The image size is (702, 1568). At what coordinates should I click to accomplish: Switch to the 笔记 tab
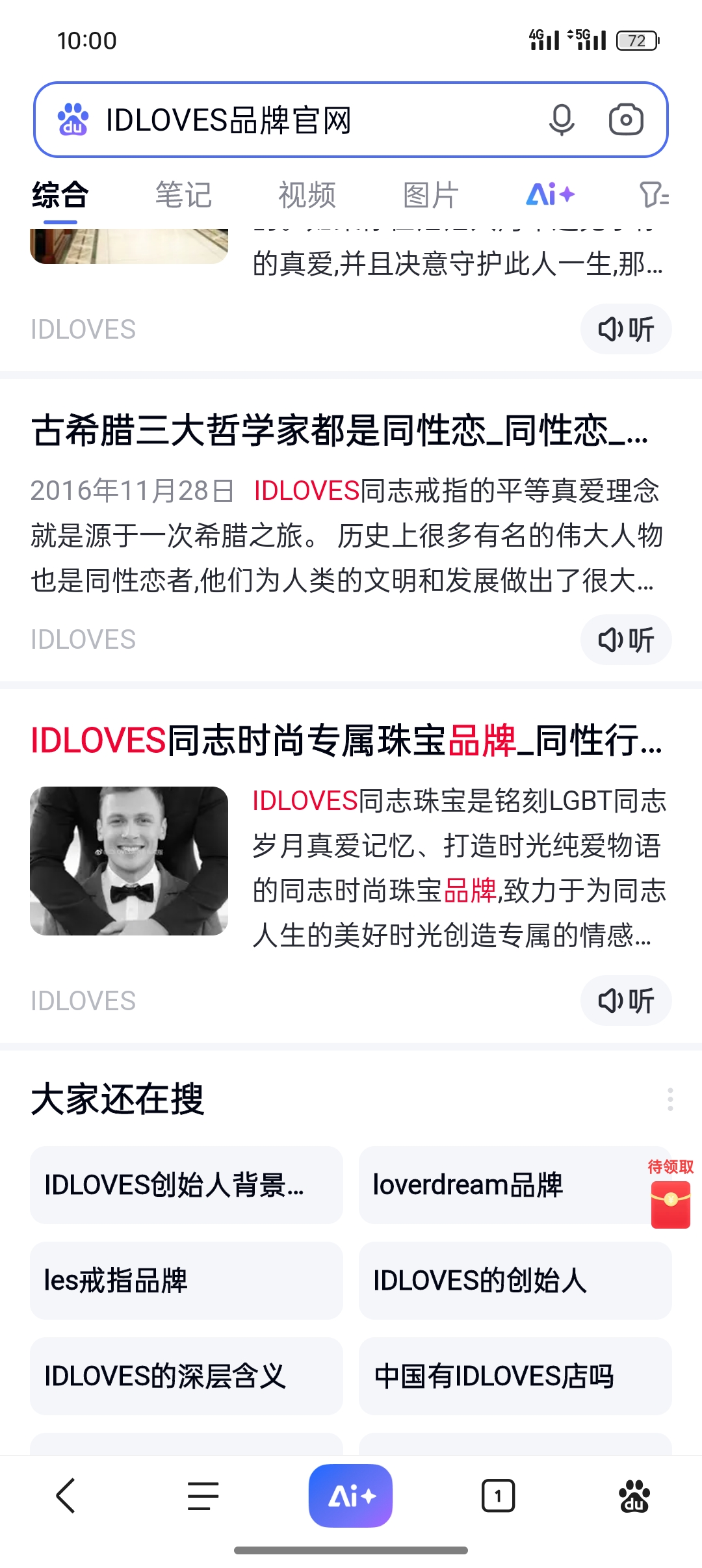click(183, 195)
